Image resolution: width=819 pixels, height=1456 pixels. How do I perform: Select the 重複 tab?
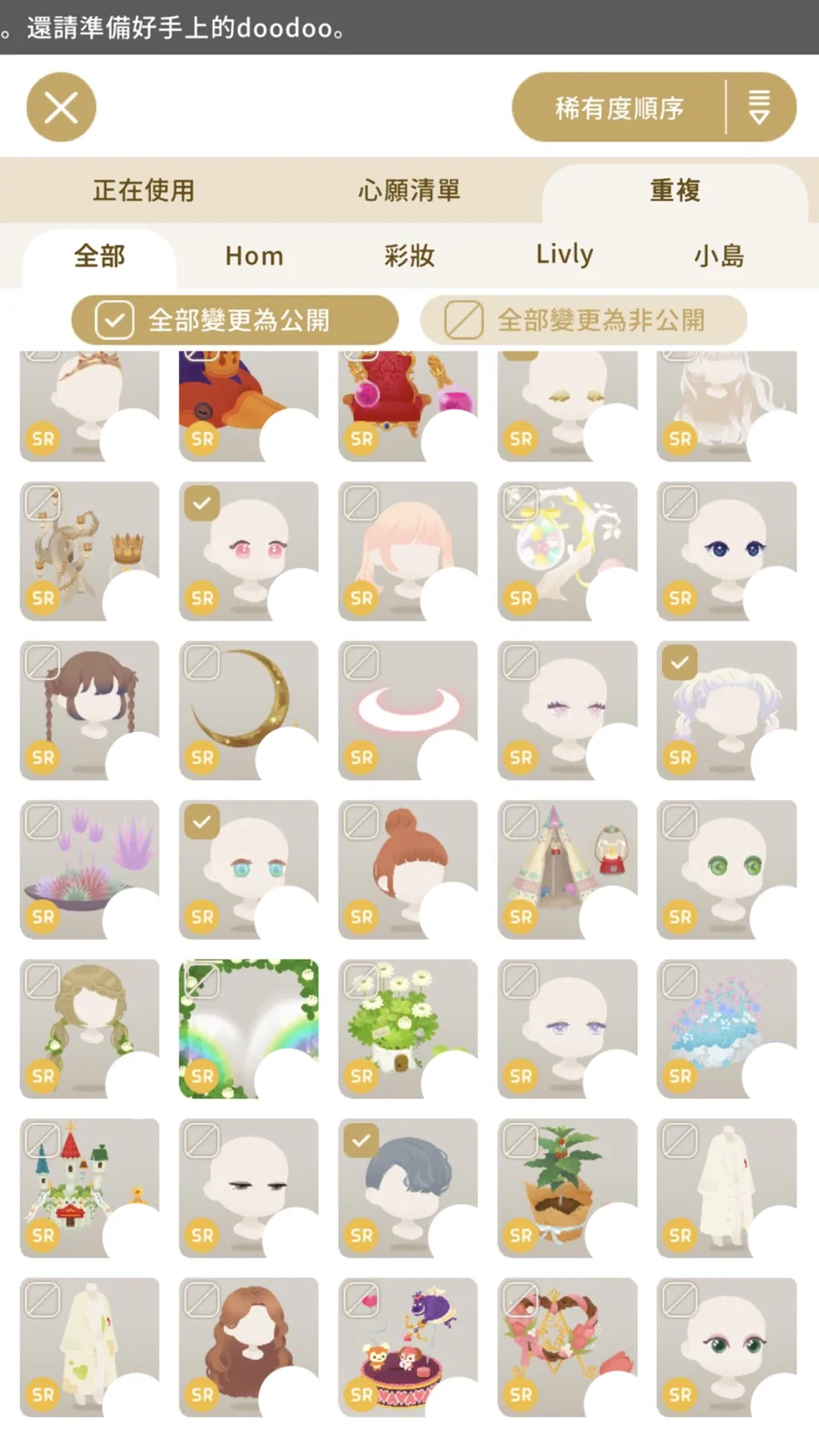(674, 190)
